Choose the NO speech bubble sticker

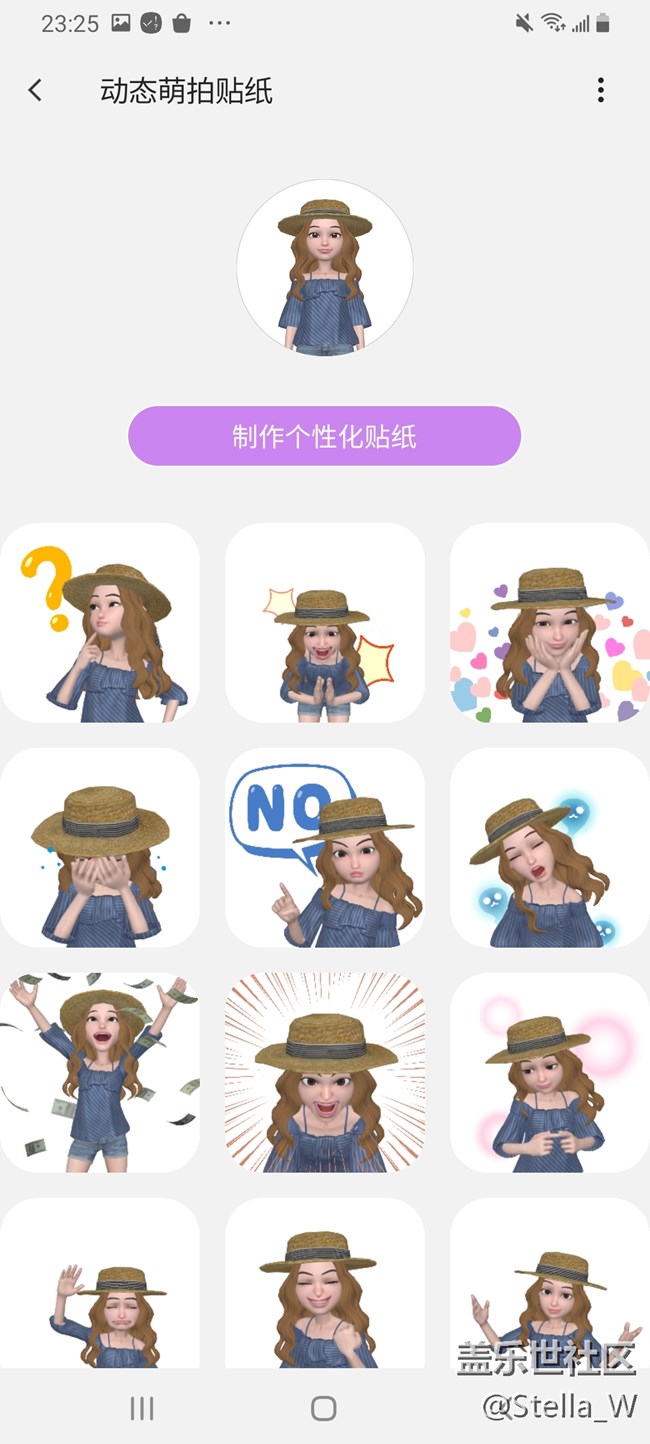pos(325,847)
